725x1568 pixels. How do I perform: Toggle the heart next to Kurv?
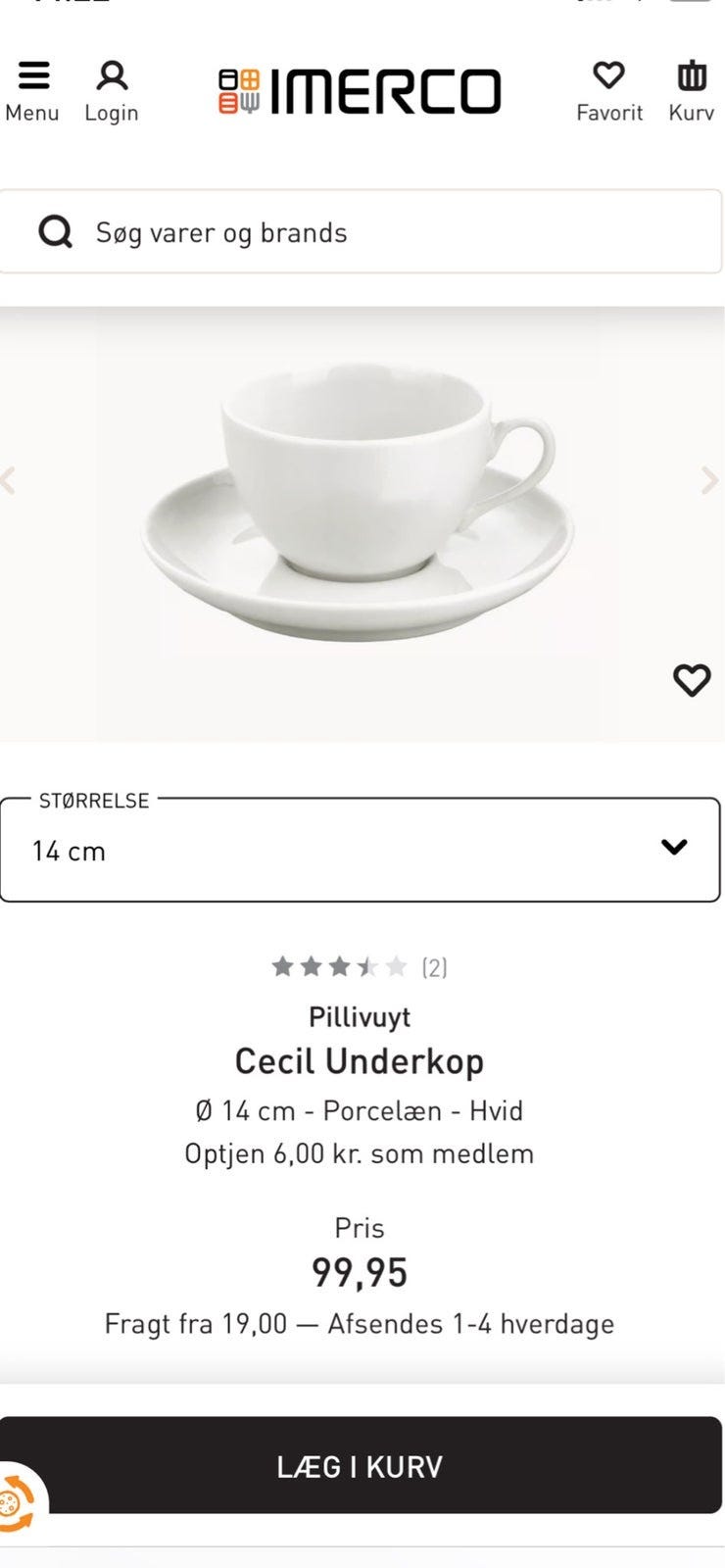(x=609, y=76)
